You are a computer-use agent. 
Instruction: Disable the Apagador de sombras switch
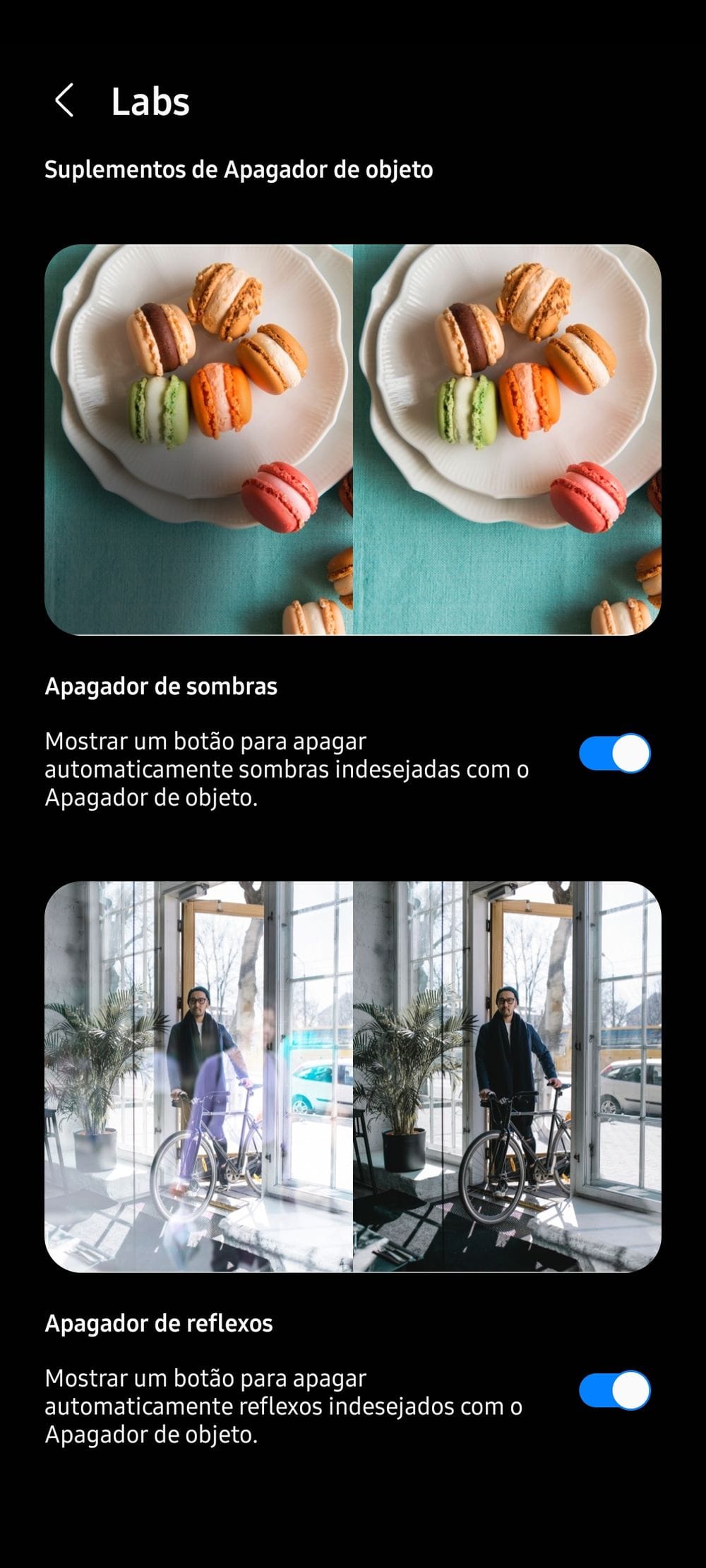click(614, 754)
